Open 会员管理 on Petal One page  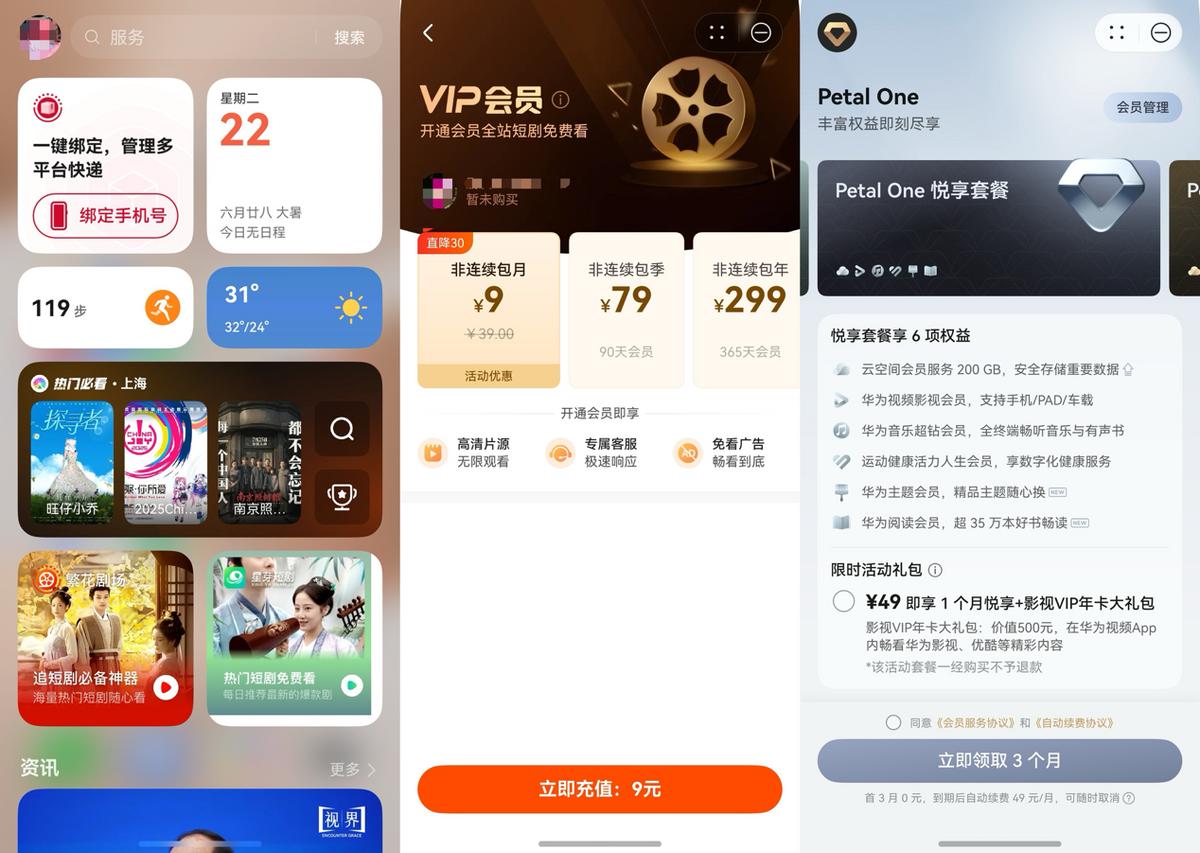[x=1142, y=107]
